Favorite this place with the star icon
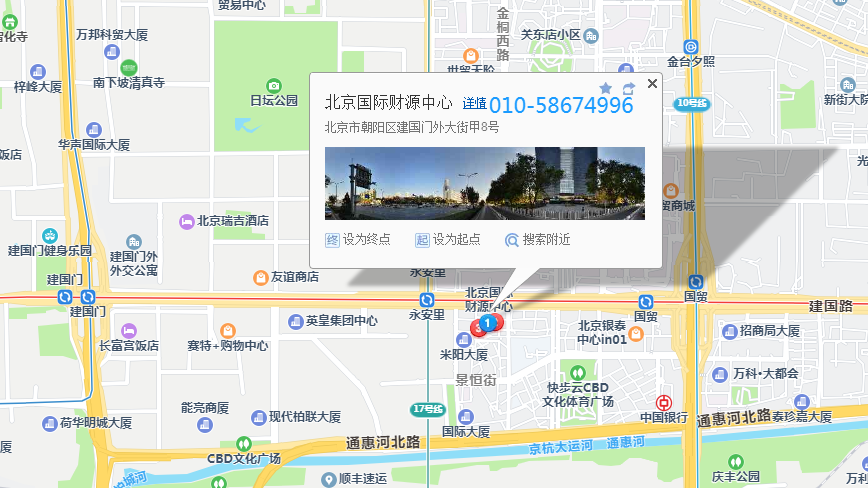 click(x=605, y=89)
